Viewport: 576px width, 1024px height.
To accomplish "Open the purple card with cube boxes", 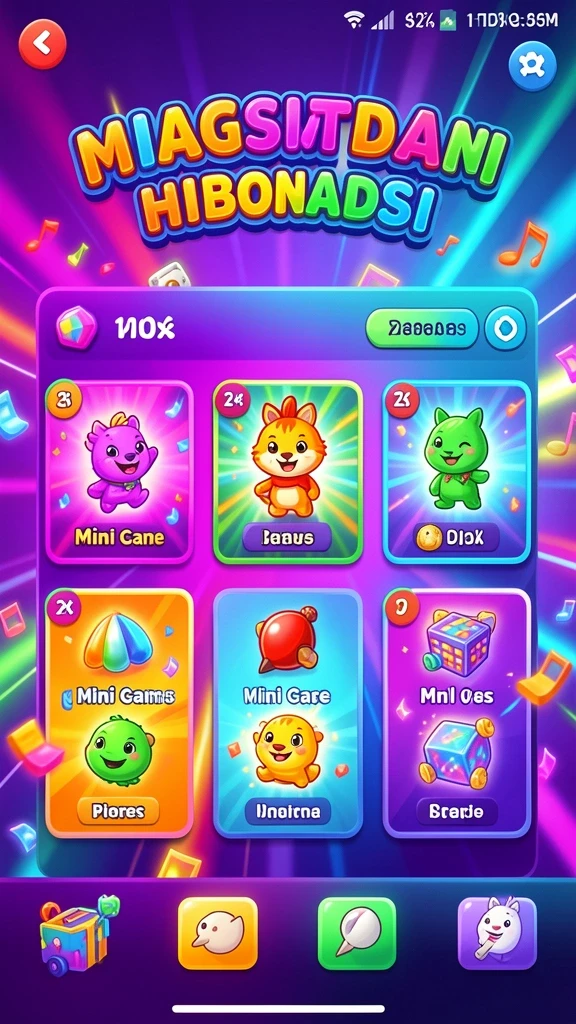I will click(456, 713).
